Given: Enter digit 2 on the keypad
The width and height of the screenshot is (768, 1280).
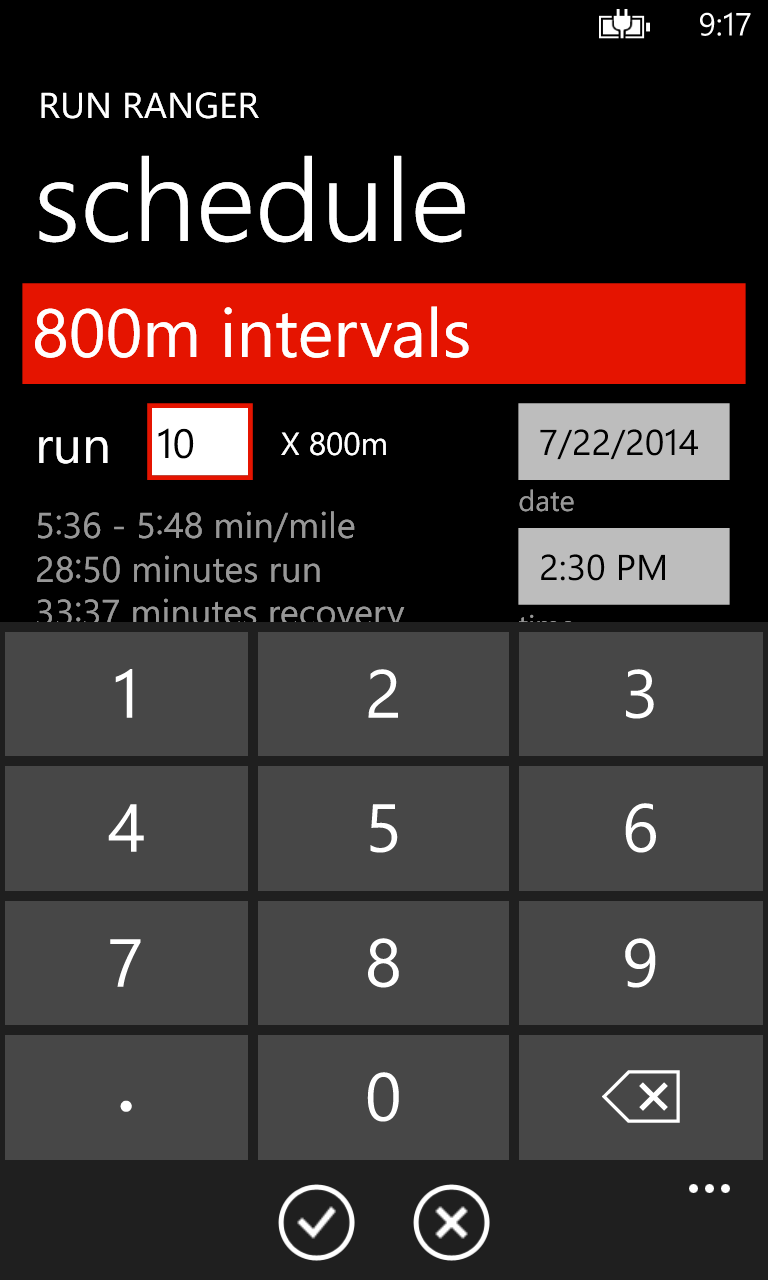Looking at the screenshot, I should pos(384,694).
